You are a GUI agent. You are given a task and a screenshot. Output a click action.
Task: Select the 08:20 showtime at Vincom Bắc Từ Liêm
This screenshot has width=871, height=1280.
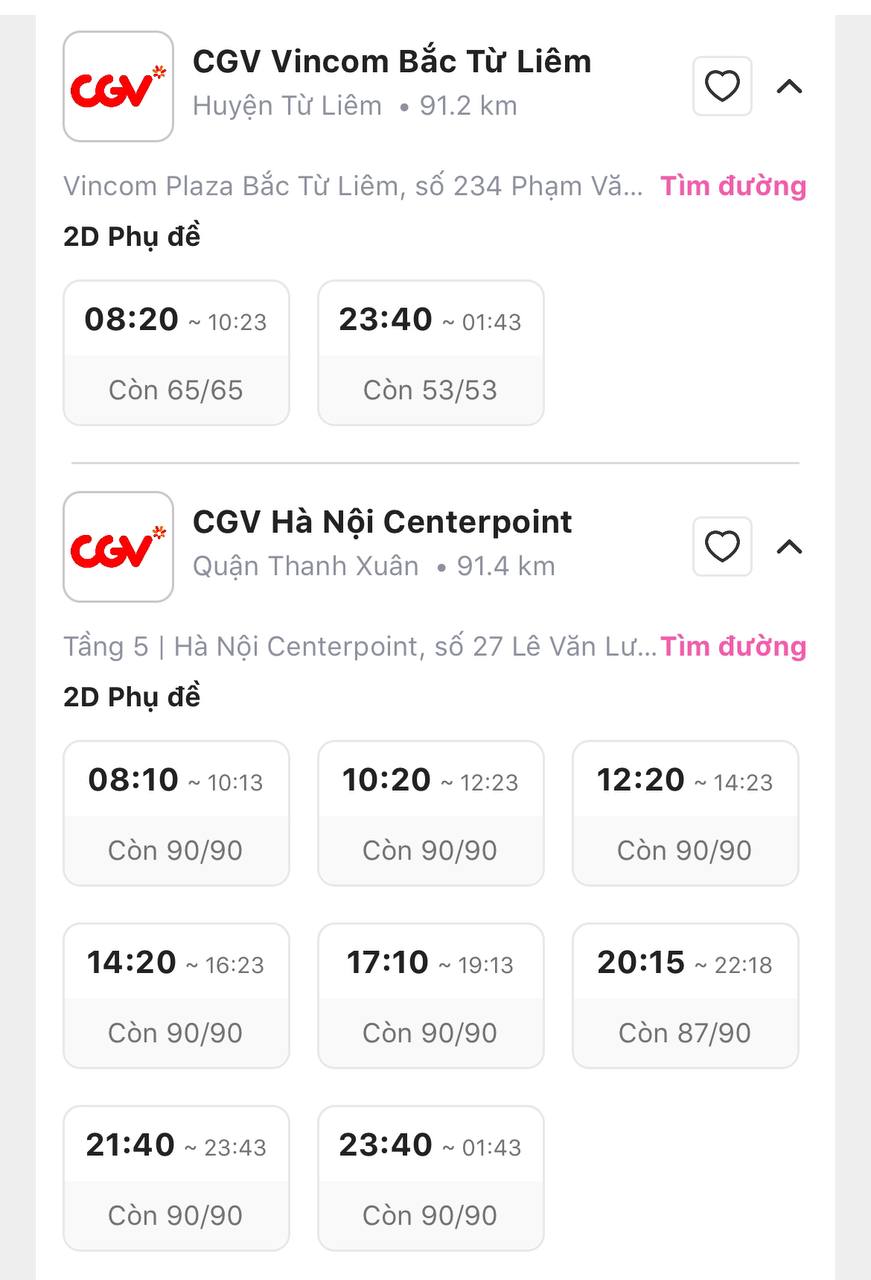176,353
